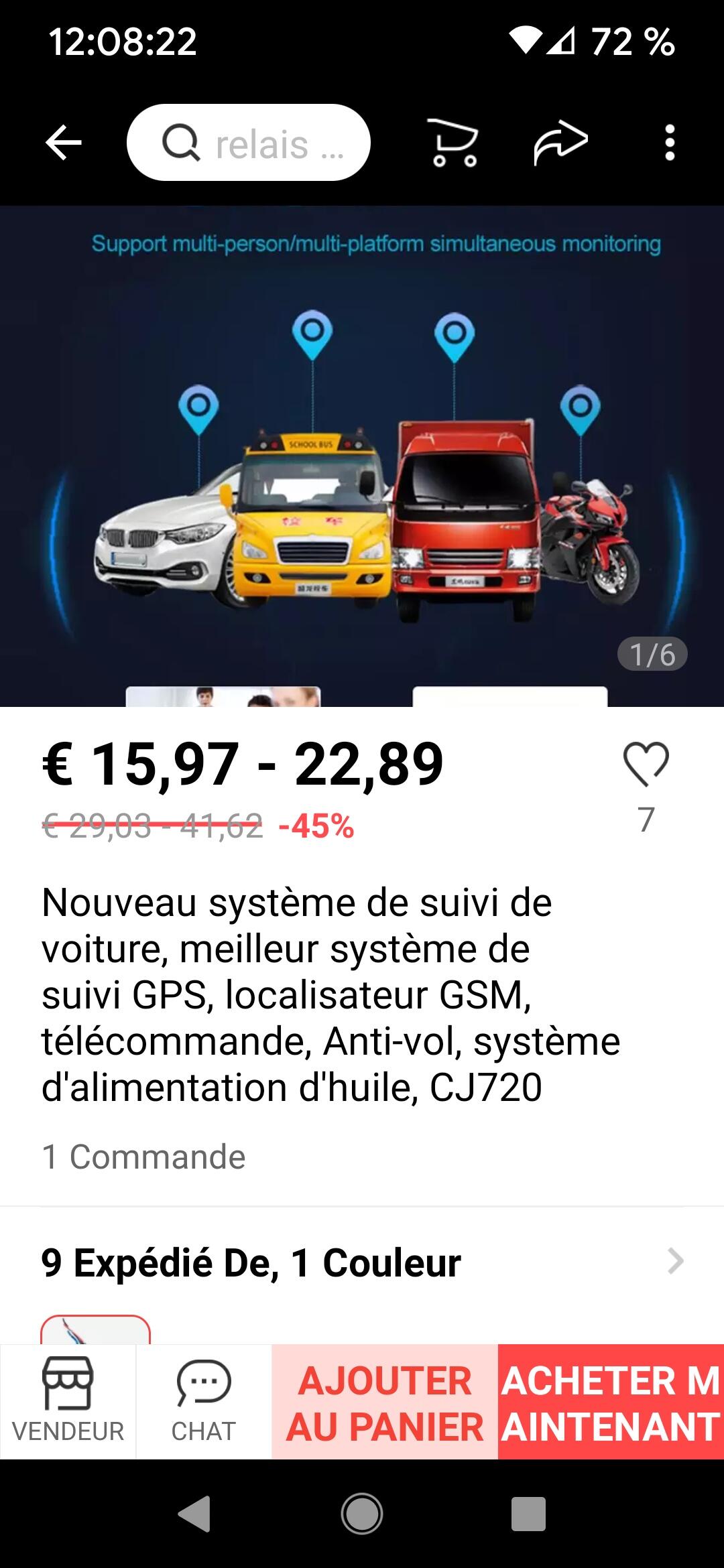Screen dimensions: 724x1568
Task: Add product to wishlist with heart icon
Action: click(x=646, y=765)
